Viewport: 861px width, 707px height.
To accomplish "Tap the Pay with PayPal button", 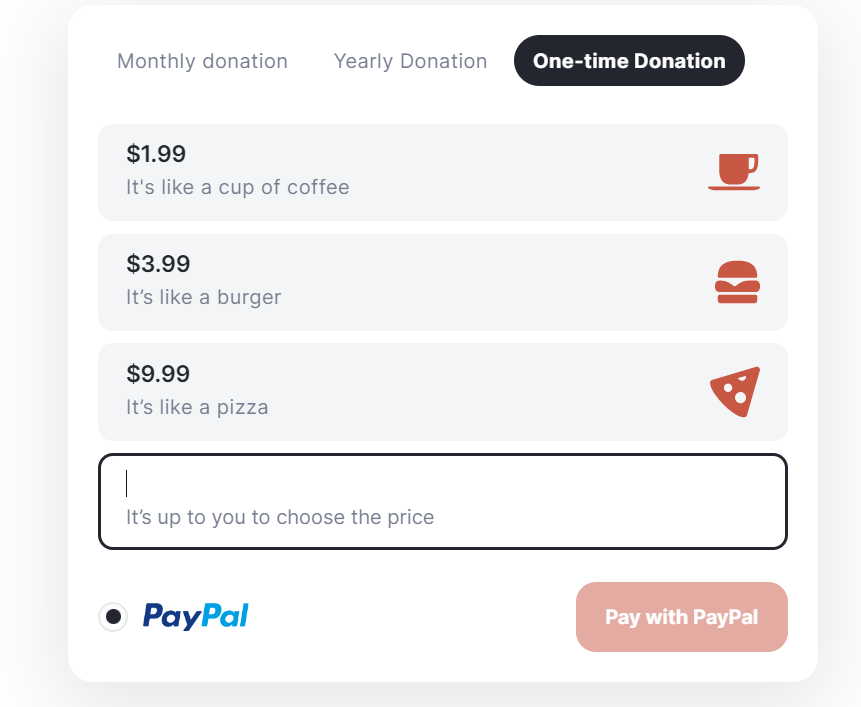I will tap(681, 617).
